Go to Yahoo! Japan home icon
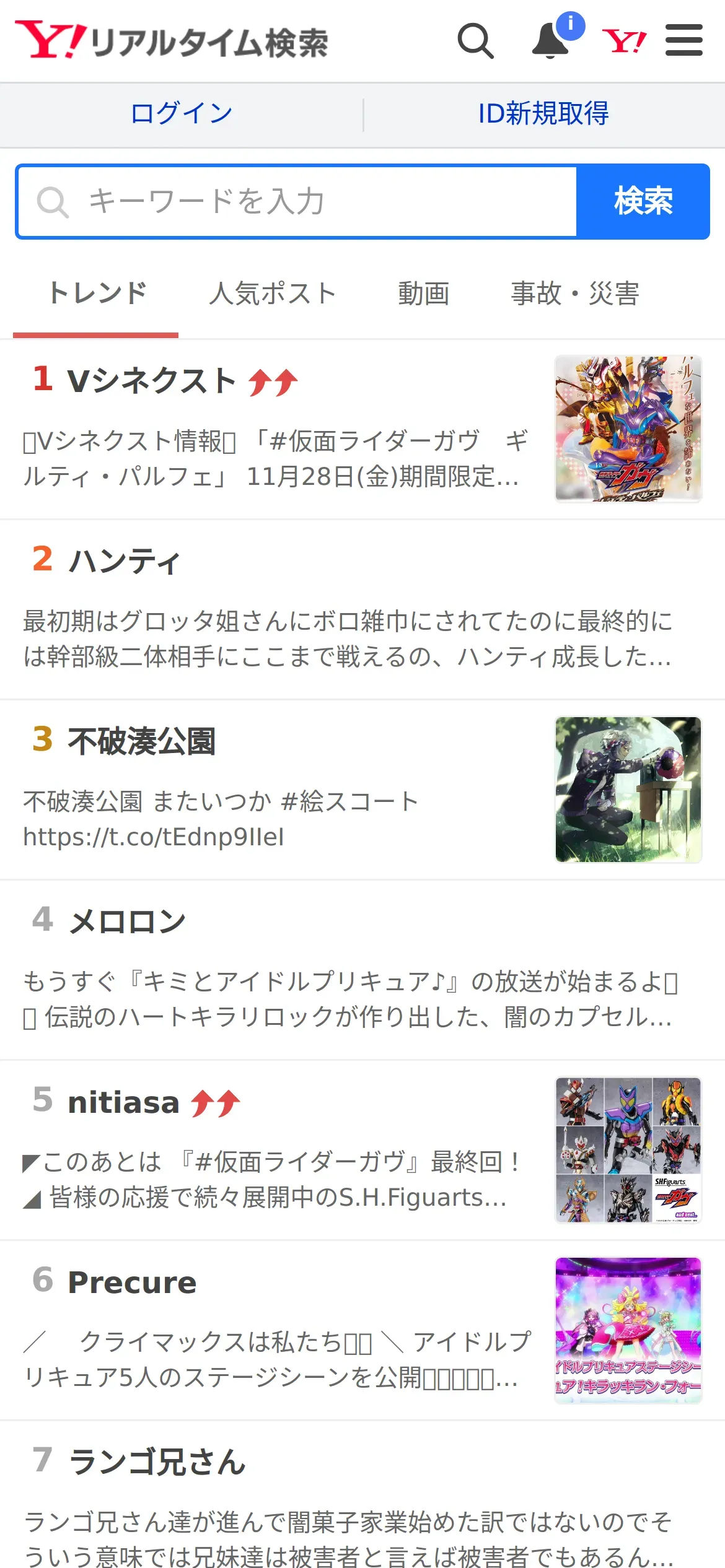 click(x=624, y=41)
